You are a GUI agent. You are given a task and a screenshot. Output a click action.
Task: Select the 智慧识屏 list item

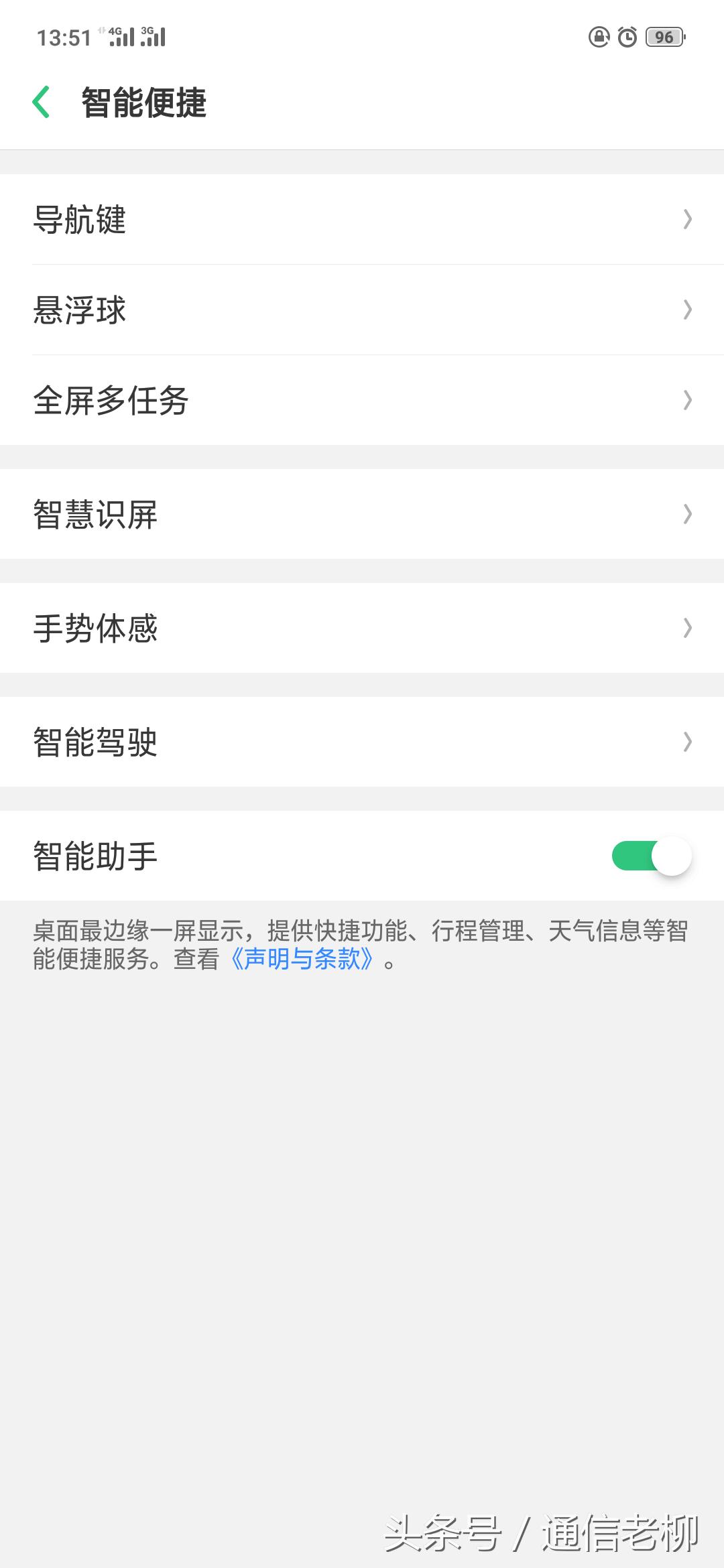(362, 514)
